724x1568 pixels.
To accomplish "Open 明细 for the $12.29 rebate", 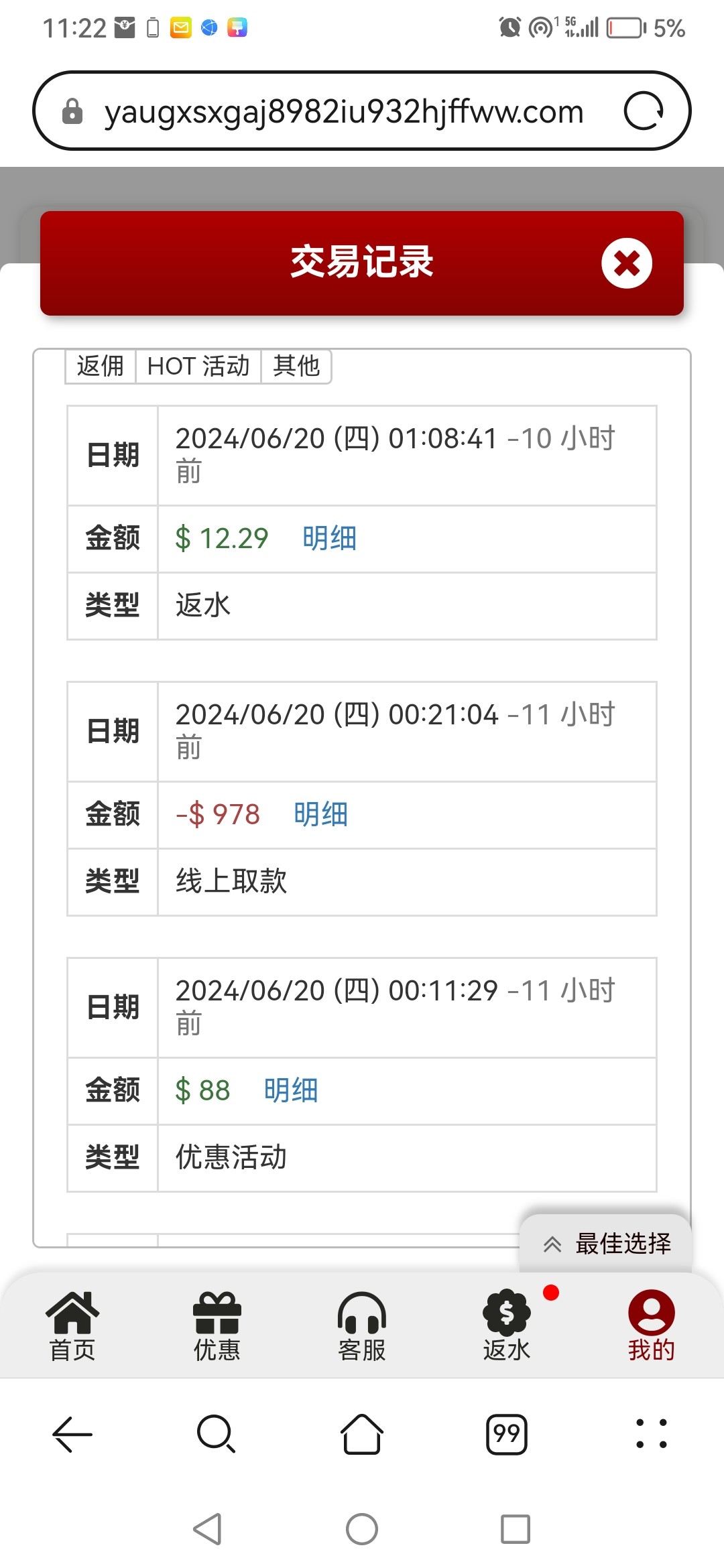I will pyautogui.click(x=329, y=539).
